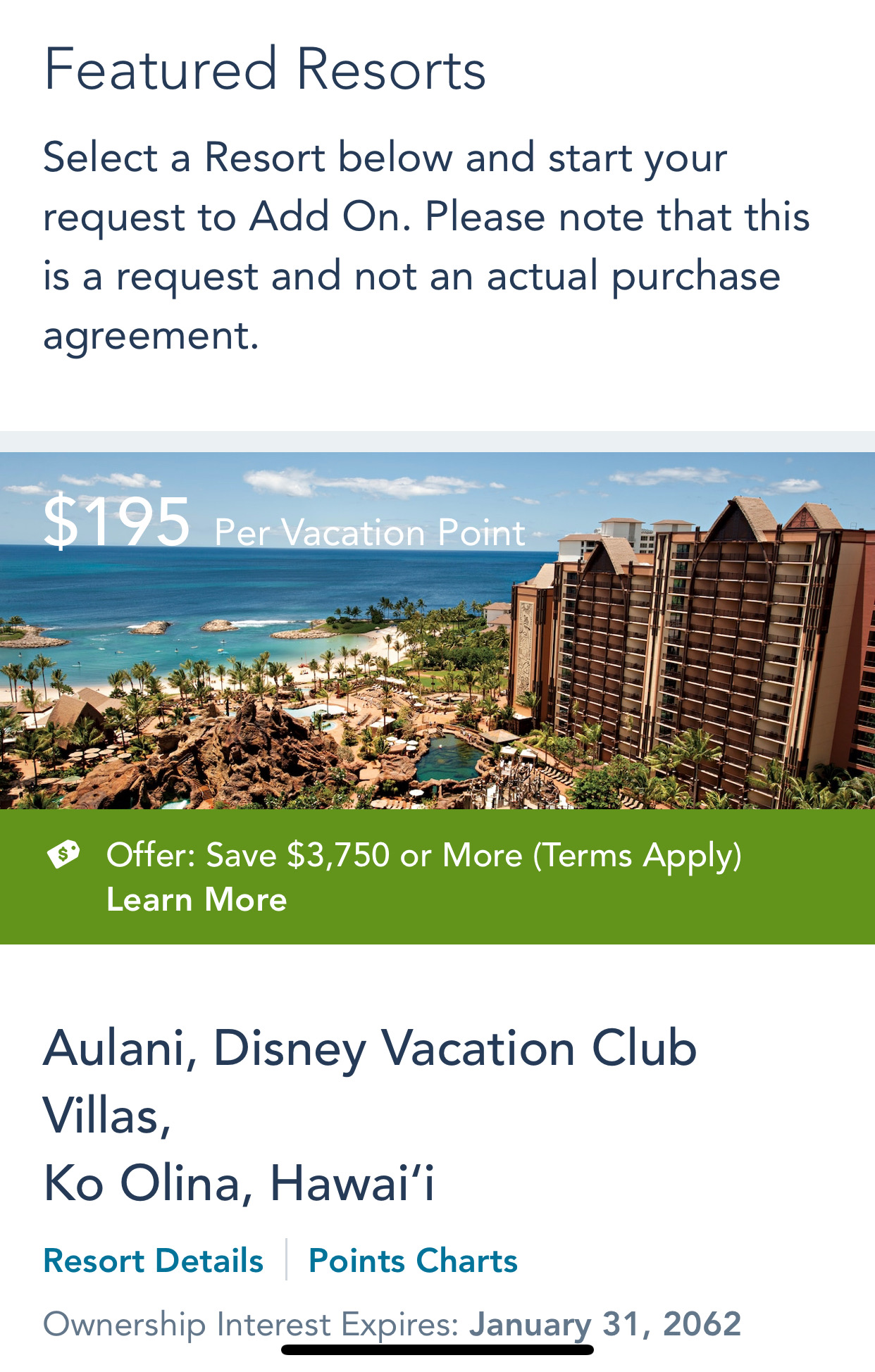Click the Featured Resorts heading
The image size is (875, 1372).
tap(264, 68)
